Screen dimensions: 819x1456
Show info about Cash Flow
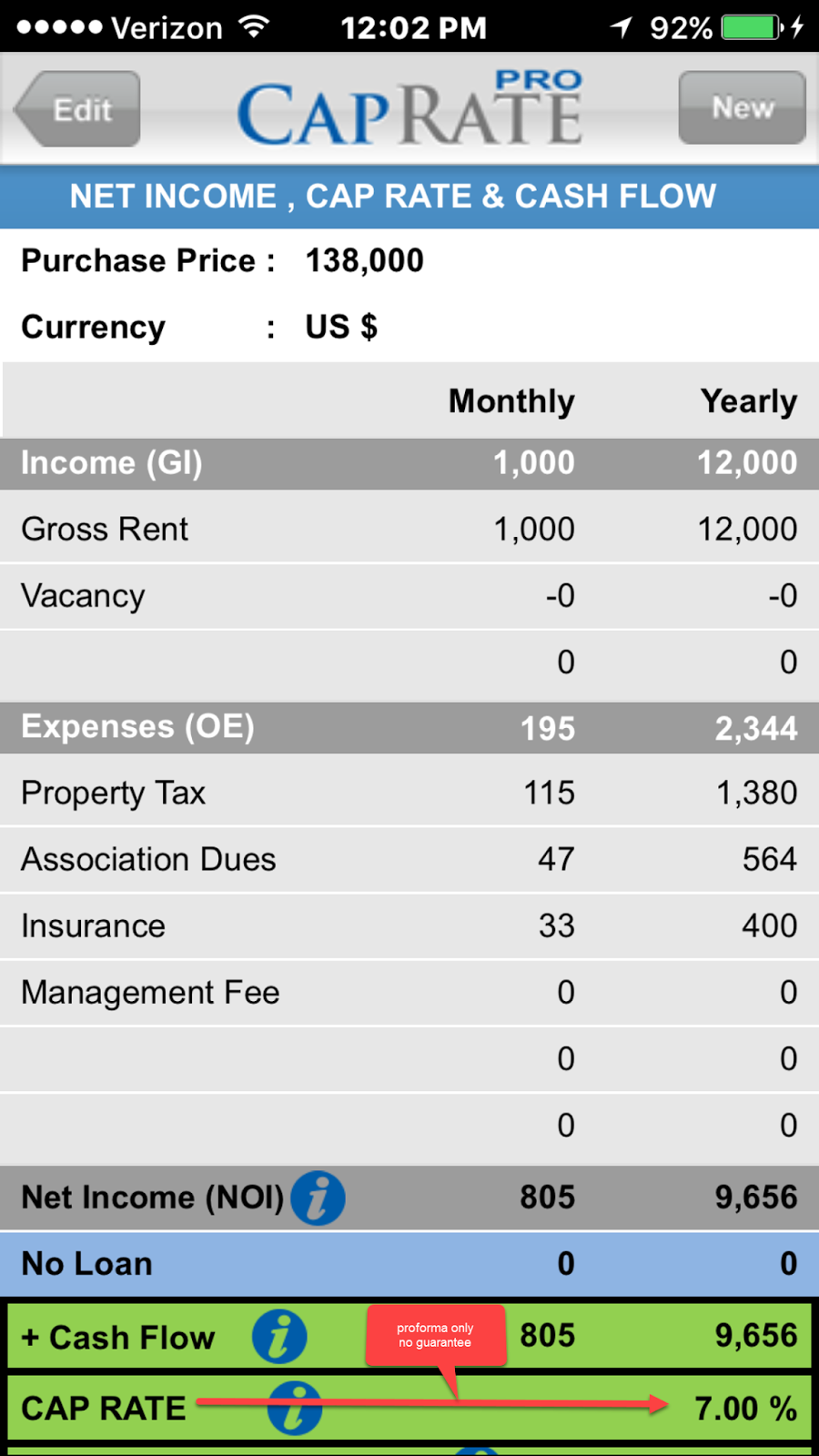point(279,1337)
